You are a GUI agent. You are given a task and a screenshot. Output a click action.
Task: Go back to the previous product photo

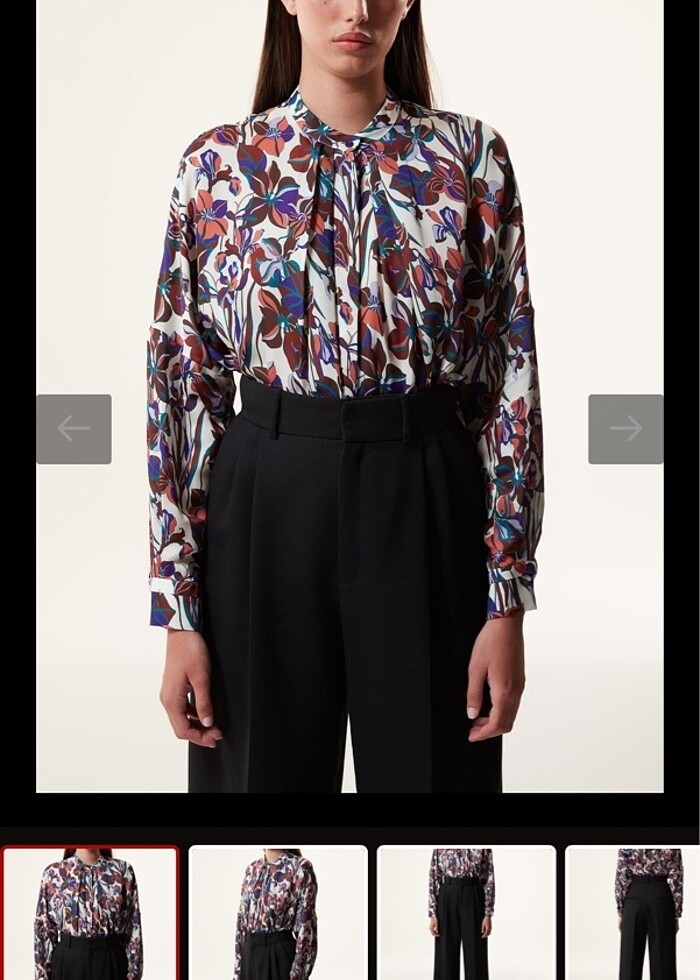click(74, 429)
